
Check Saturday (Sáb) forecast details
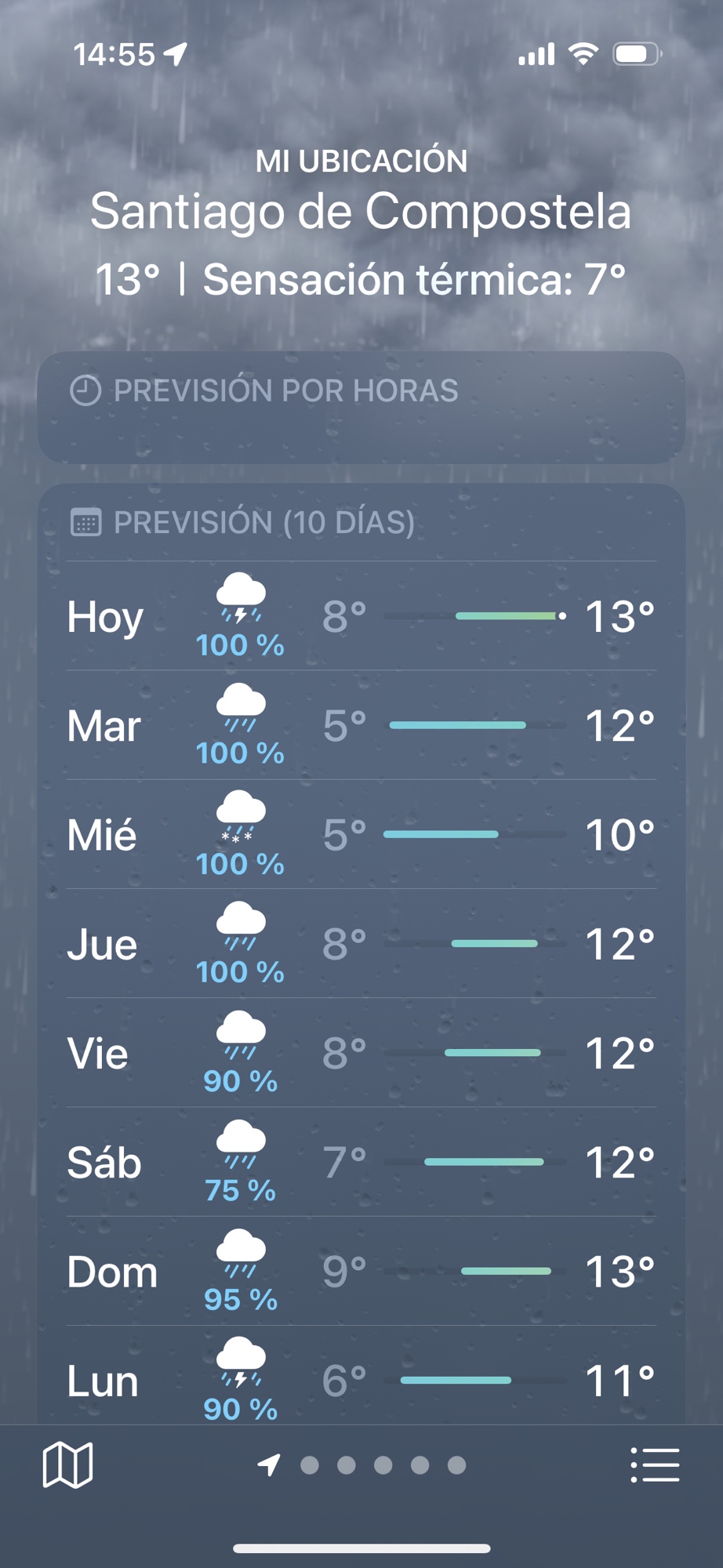coord(361,1162)
